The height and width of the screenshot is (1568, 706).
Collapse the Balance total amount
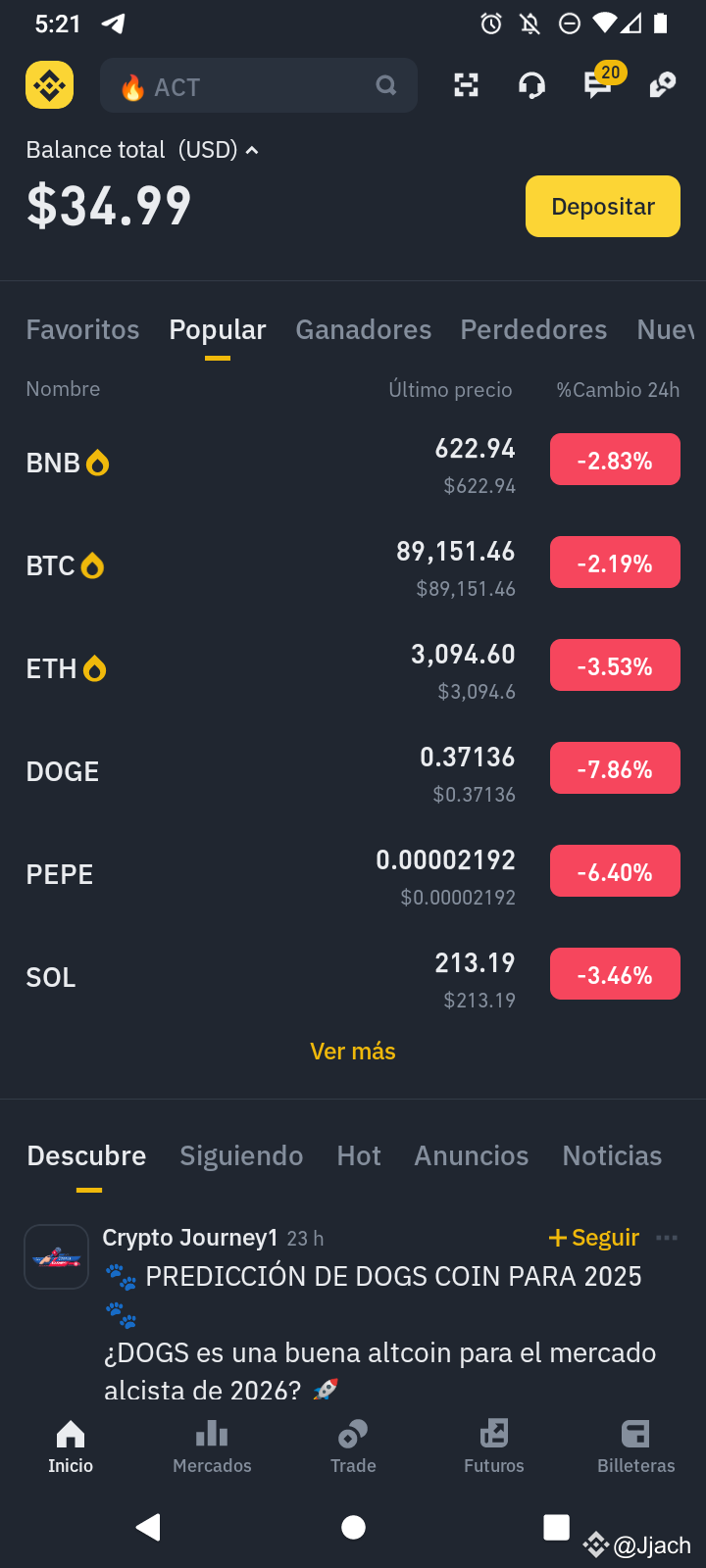point(252,150)
